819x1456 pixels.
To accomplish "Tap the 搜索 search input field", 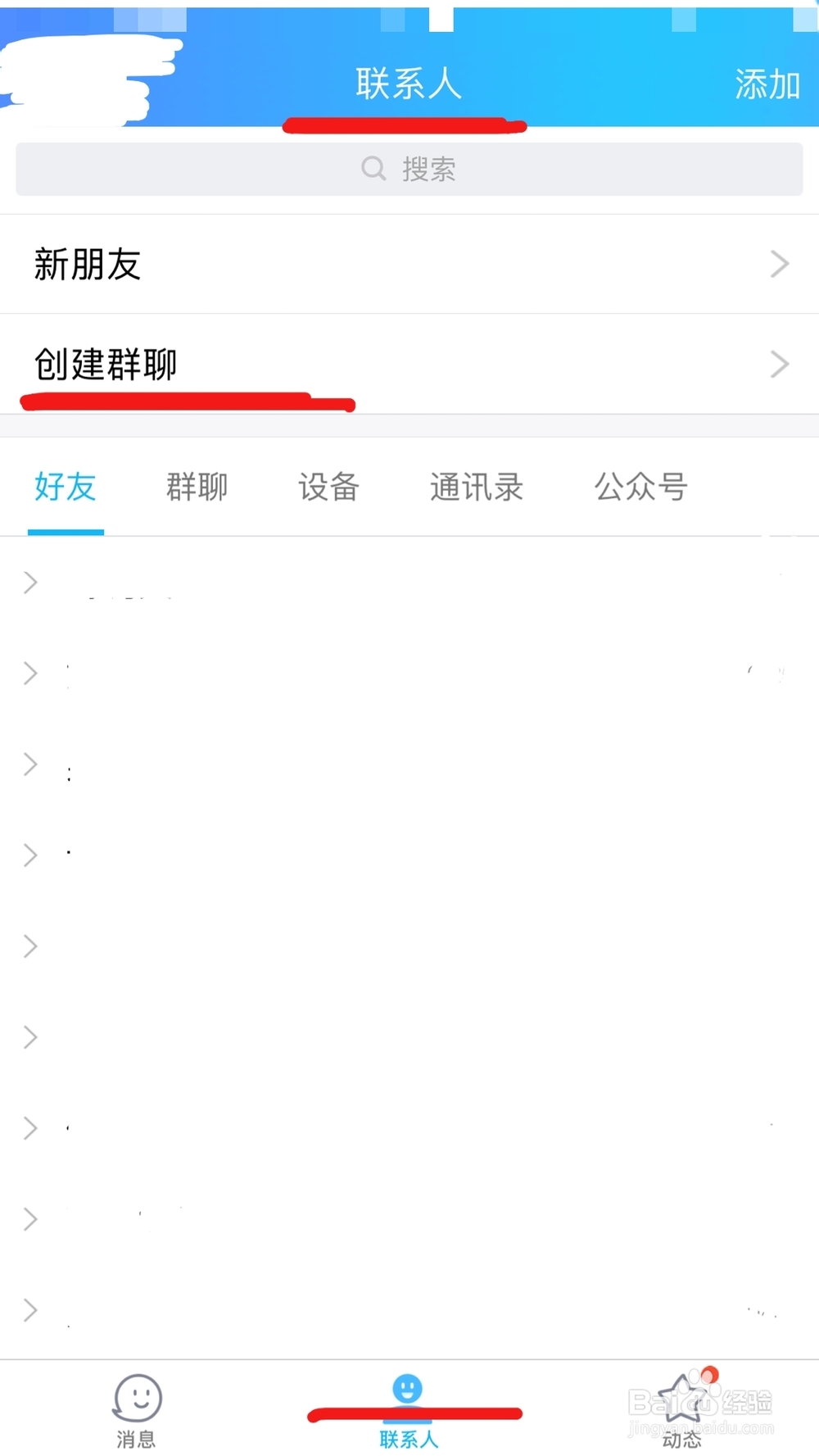I will (409, 169).
